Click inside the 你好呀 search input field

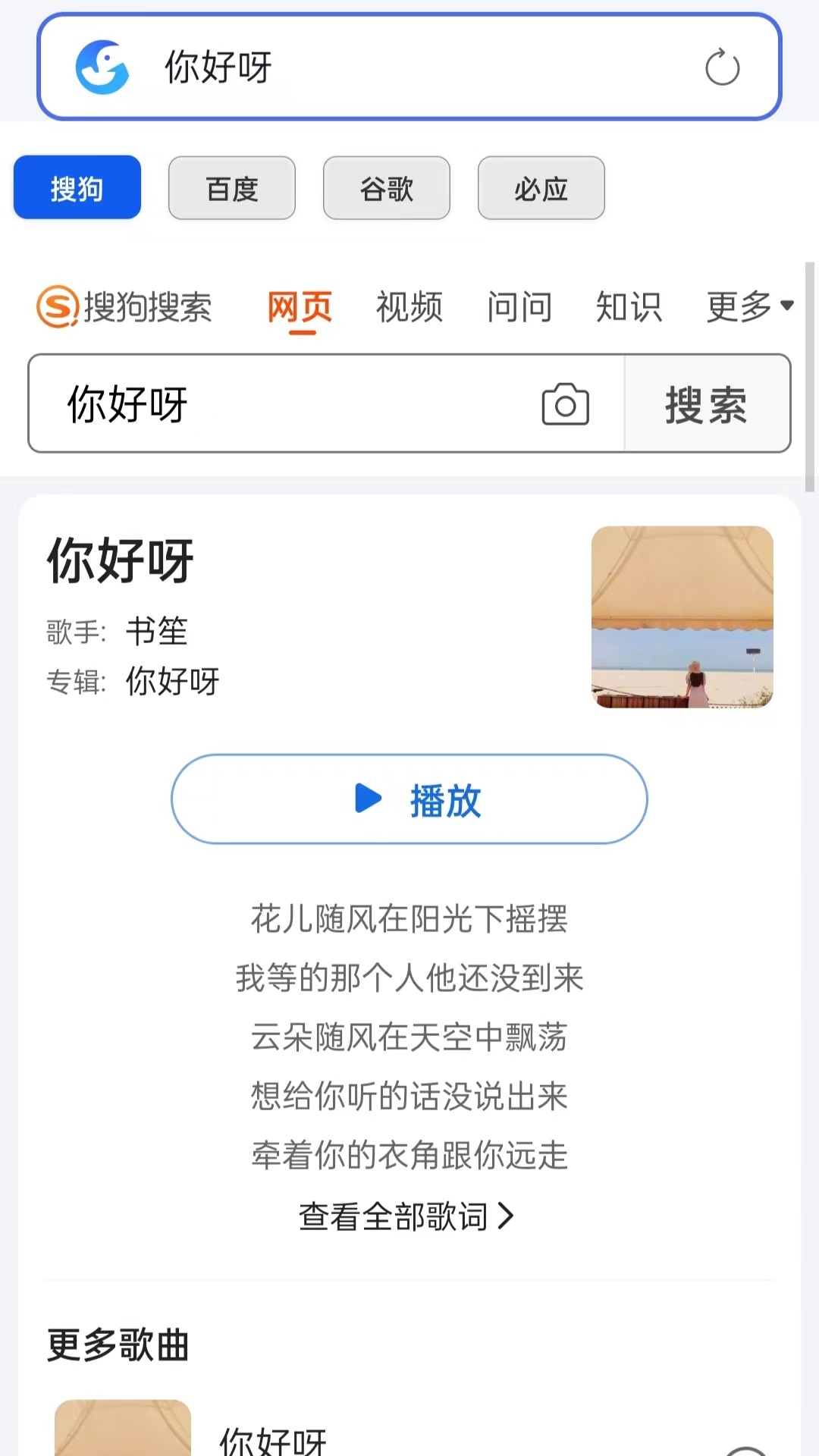(303, 404)
